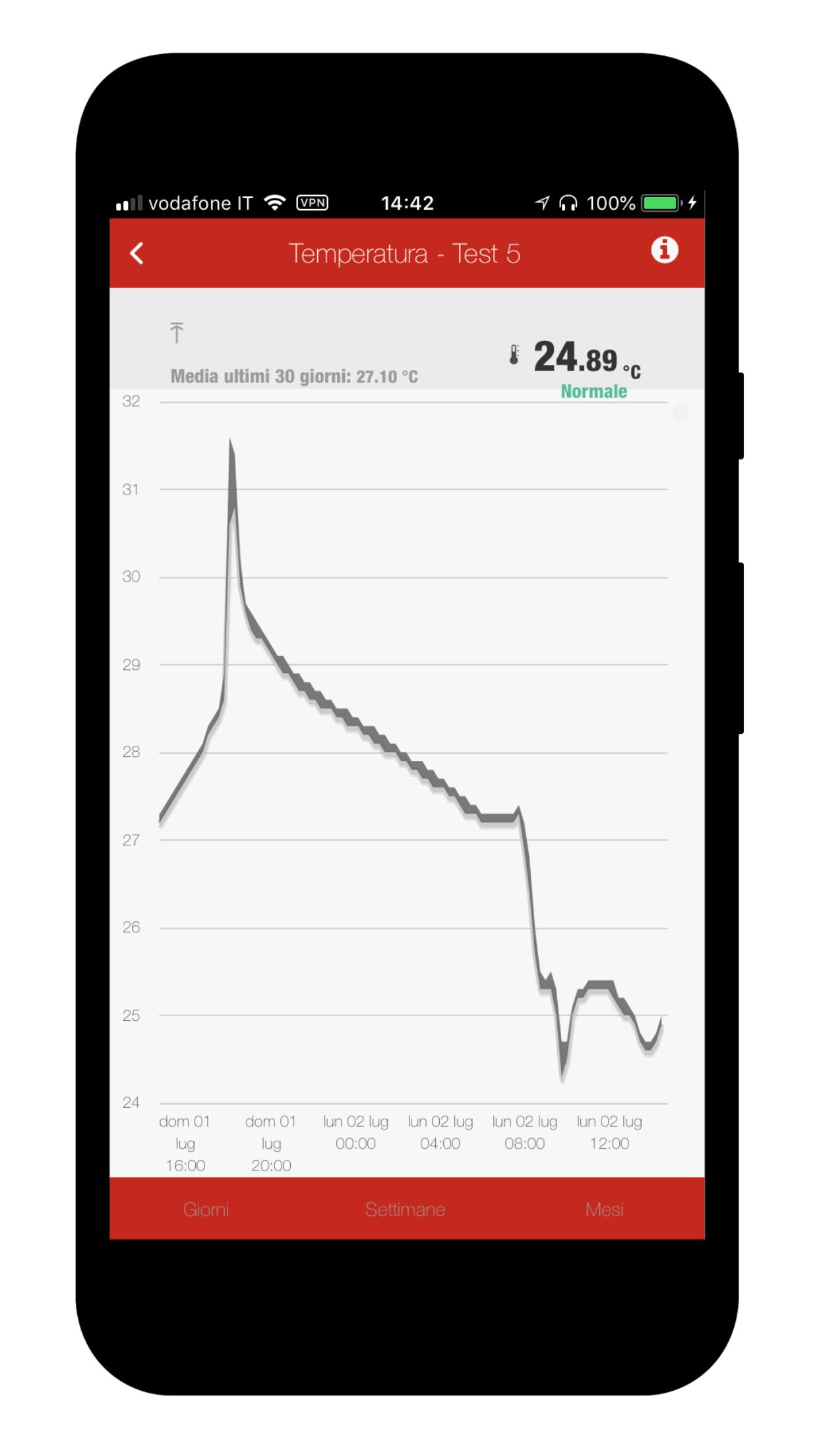Screen dimensions: 819x1456
Task: Tap the upper threshold arrow icon
Action: 176,332
